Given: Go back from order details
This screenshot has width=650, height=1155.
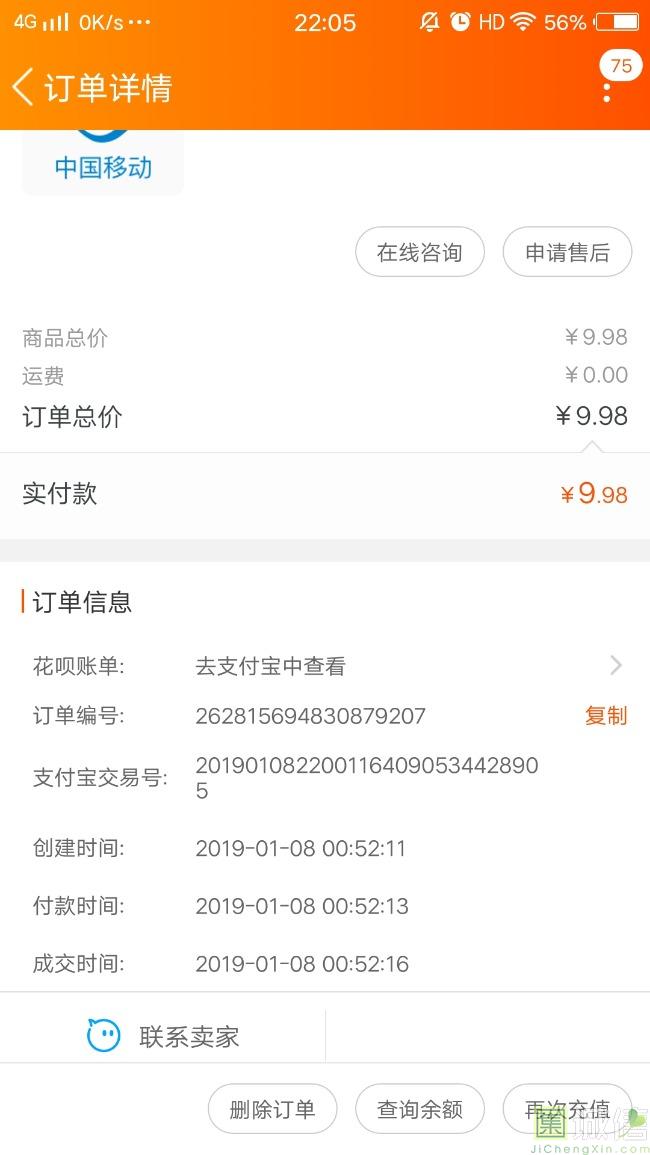Looking at the screenshot, I should click(x=24, y=87).
